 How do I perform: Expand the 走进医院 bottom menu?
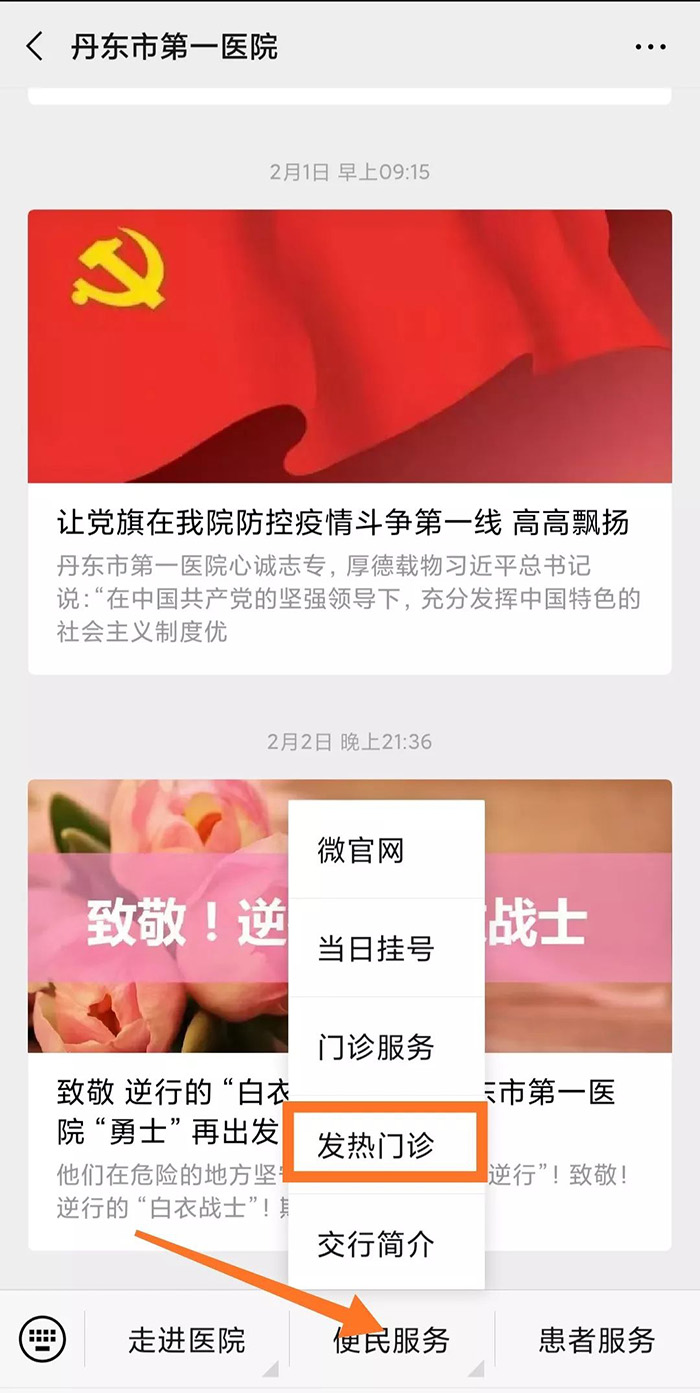(187, 1340)
